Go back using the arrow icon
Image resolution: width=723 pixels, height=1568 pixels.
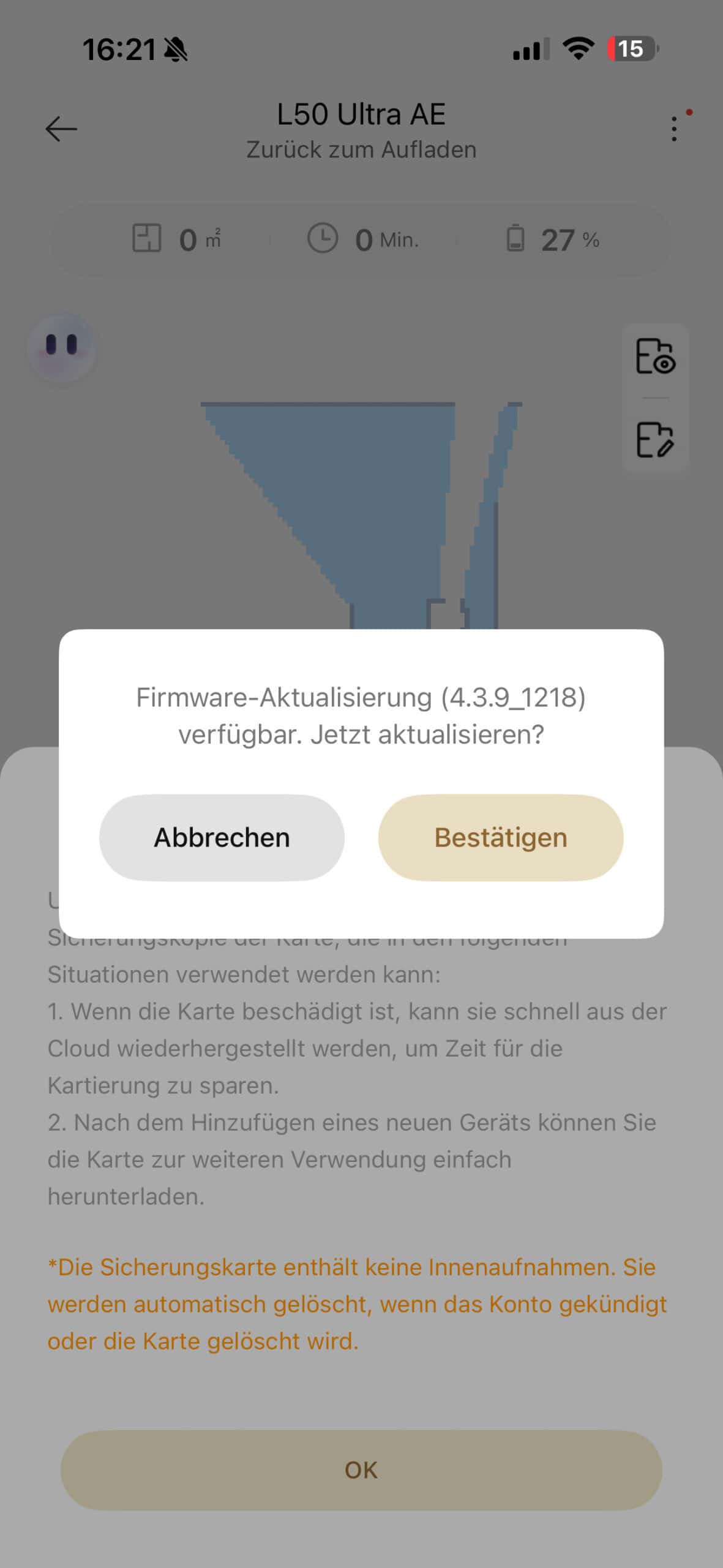coord(61,129)
